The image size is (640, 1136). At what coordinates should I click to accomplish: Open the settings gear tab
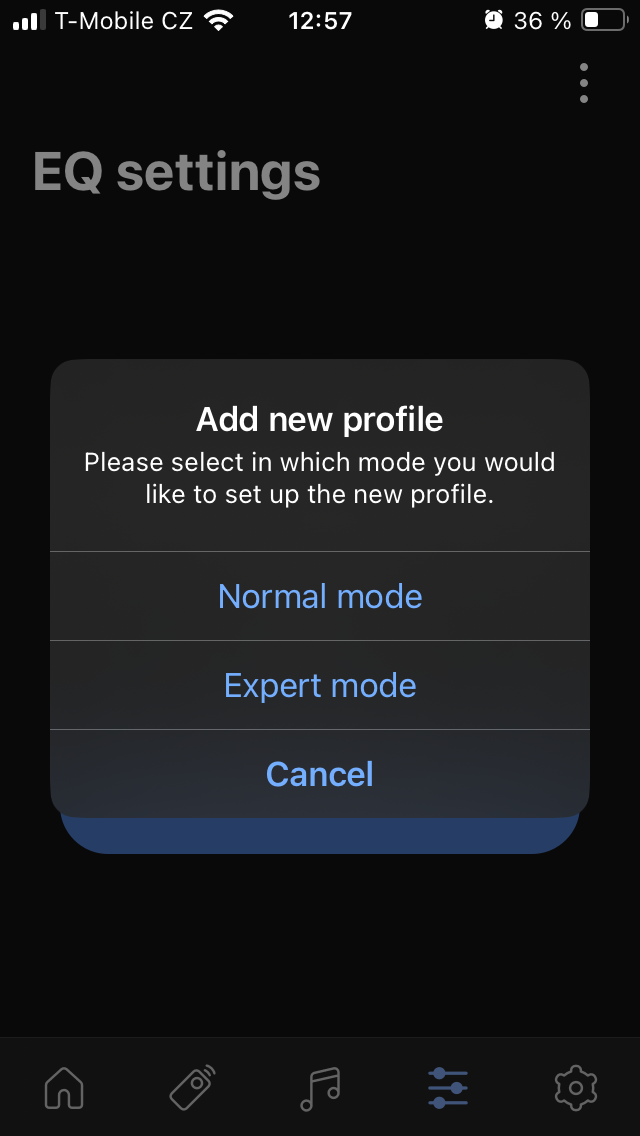575,1087
